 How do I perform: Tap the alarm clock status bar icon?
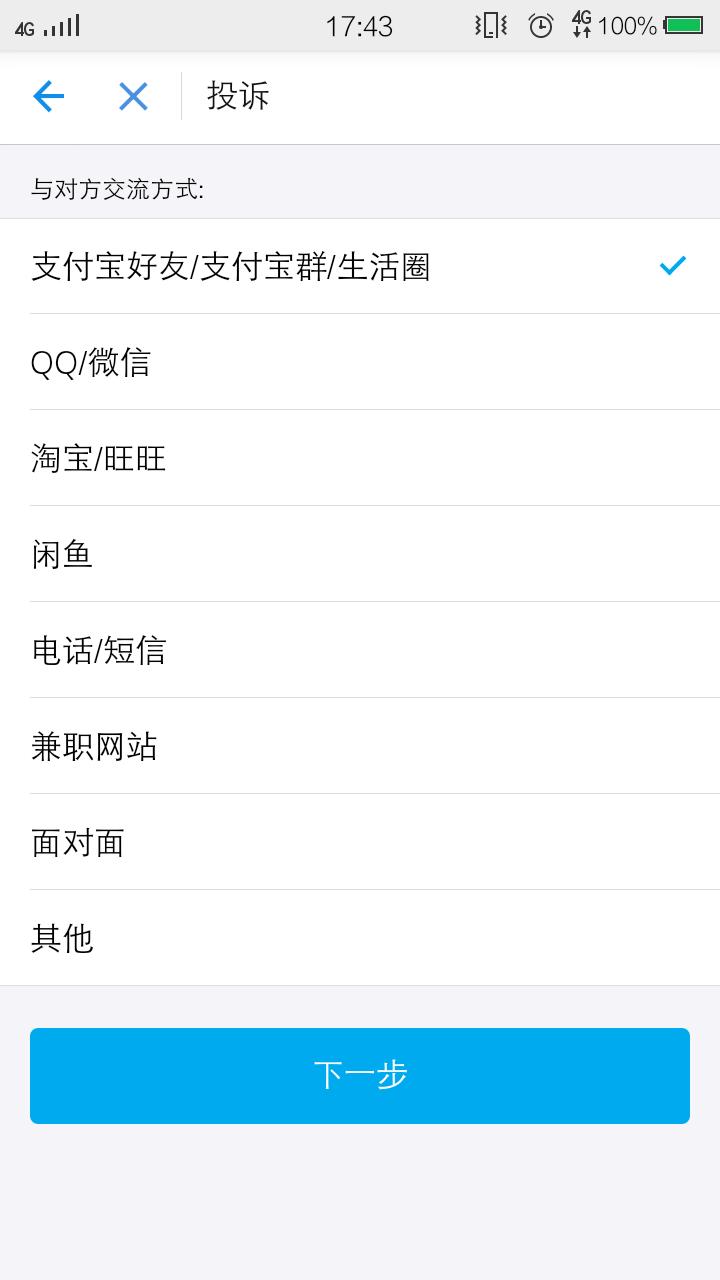point(541,26)
